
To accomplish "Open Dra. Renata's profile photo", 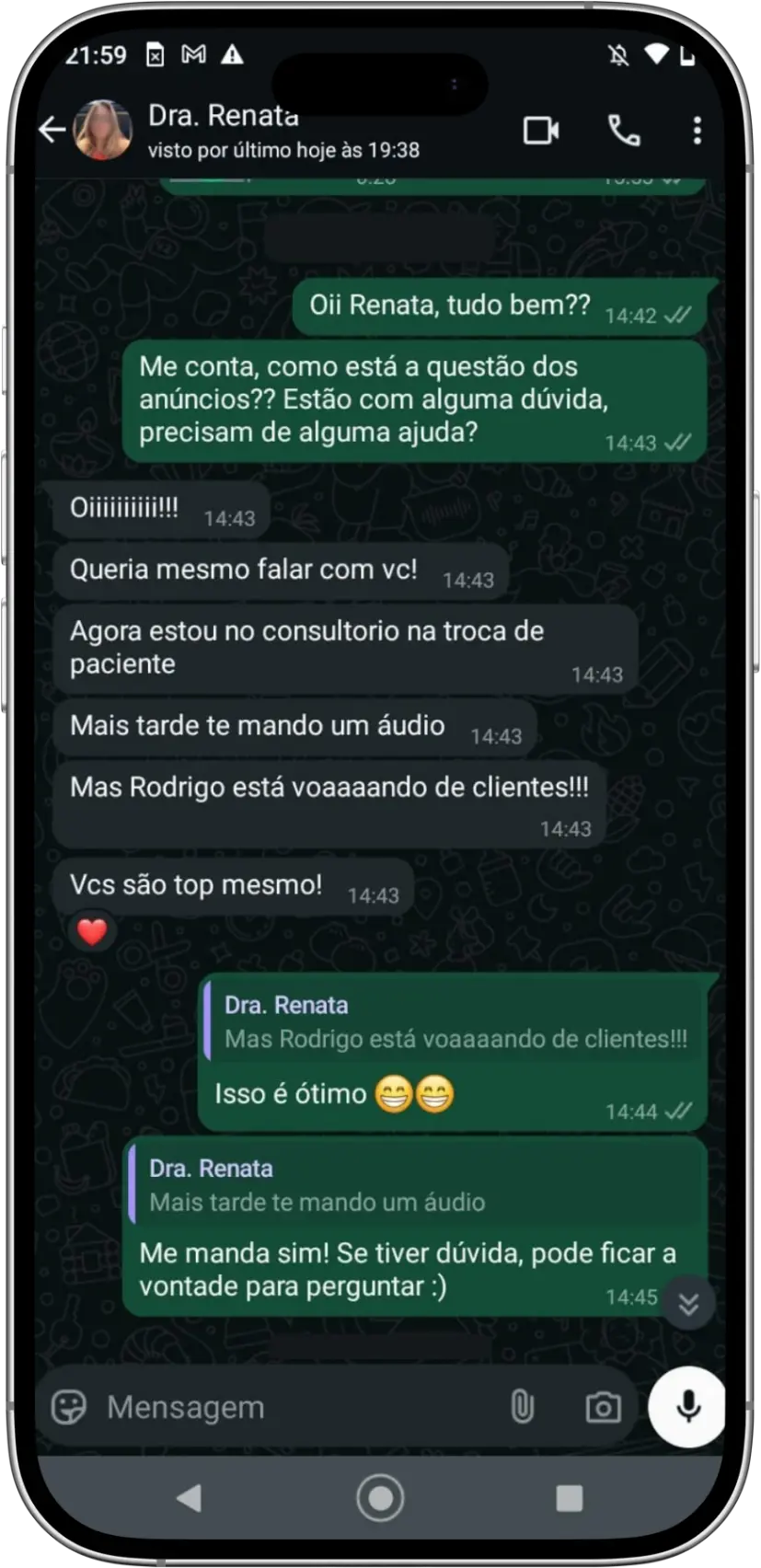I will coord(102,131).
